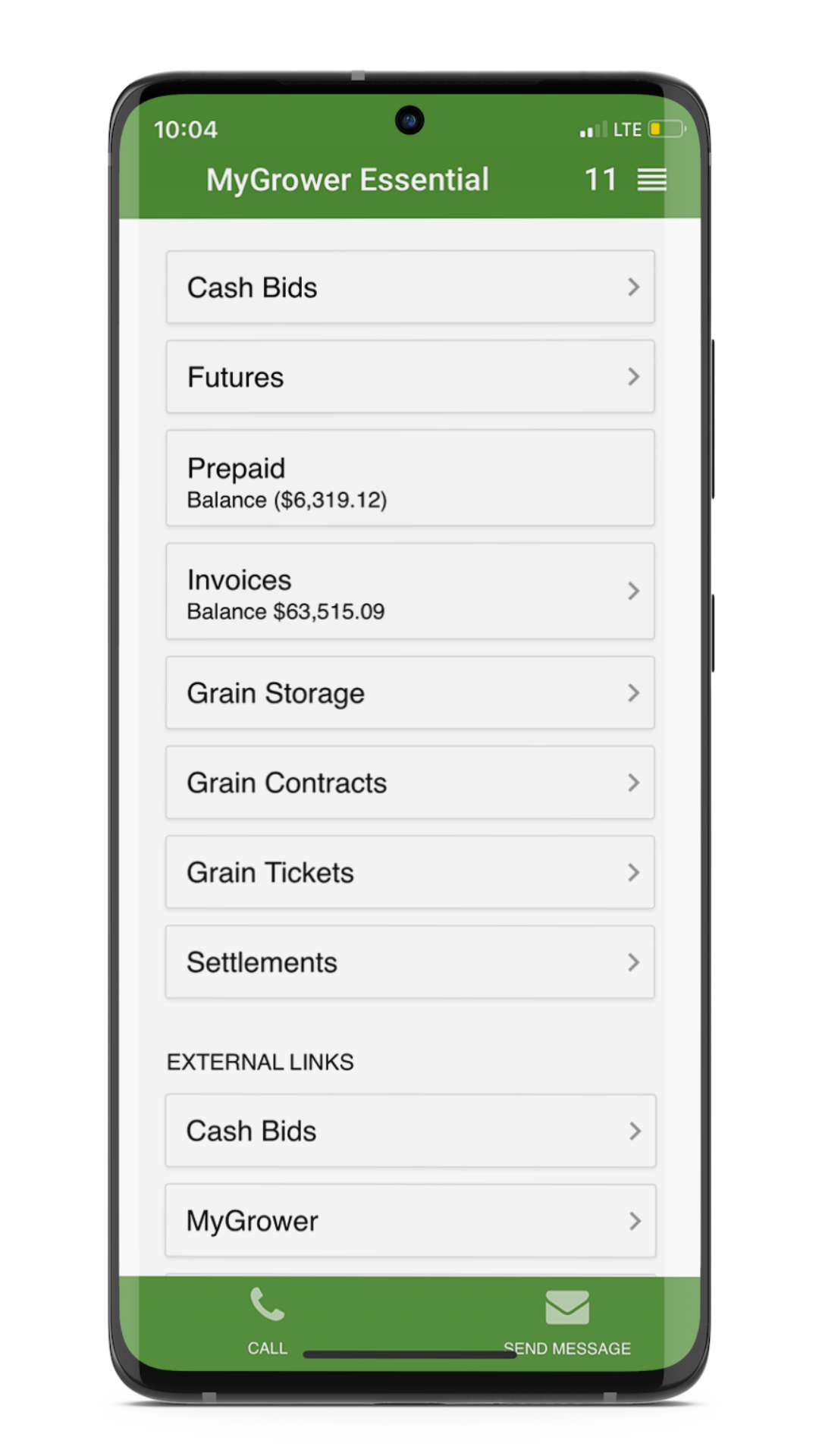Image resolution: width=819 pixels, height=1456 pixels.
Task: Open Grain Contracts
Action: (x=409, y=783)
